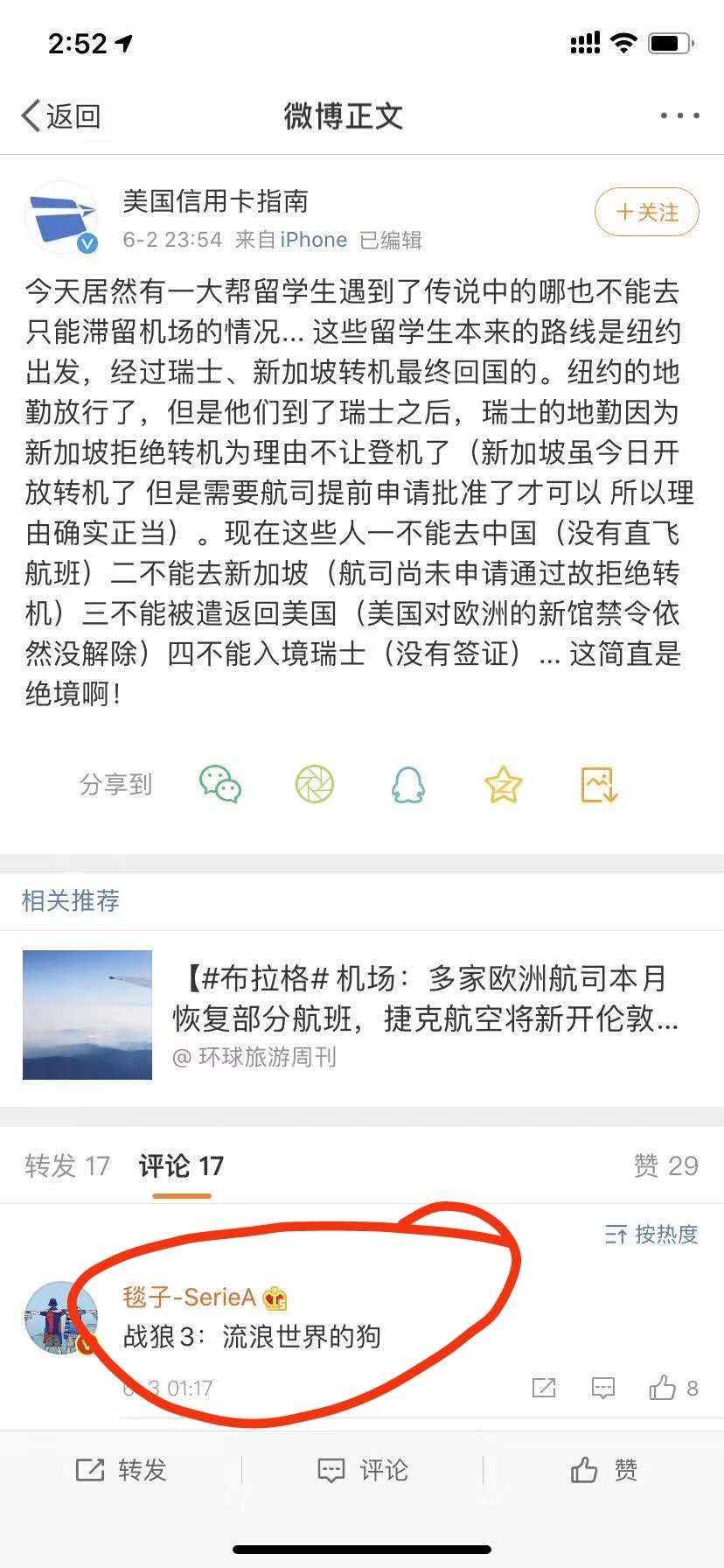724x1568 pixels.
Task: Share post to WeChat
Action: (220, 783)
